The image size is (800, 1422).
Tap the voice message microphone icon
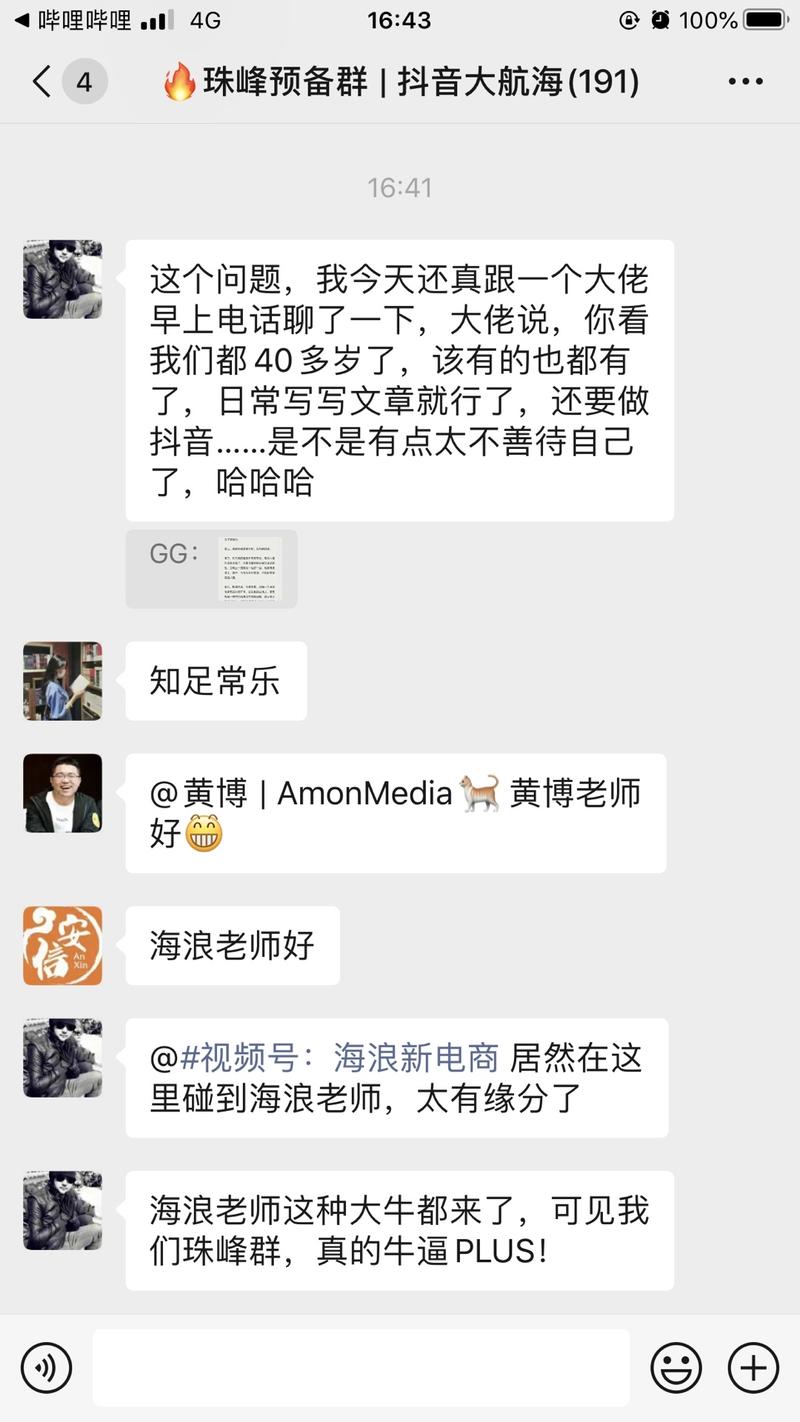[45, 1367]
